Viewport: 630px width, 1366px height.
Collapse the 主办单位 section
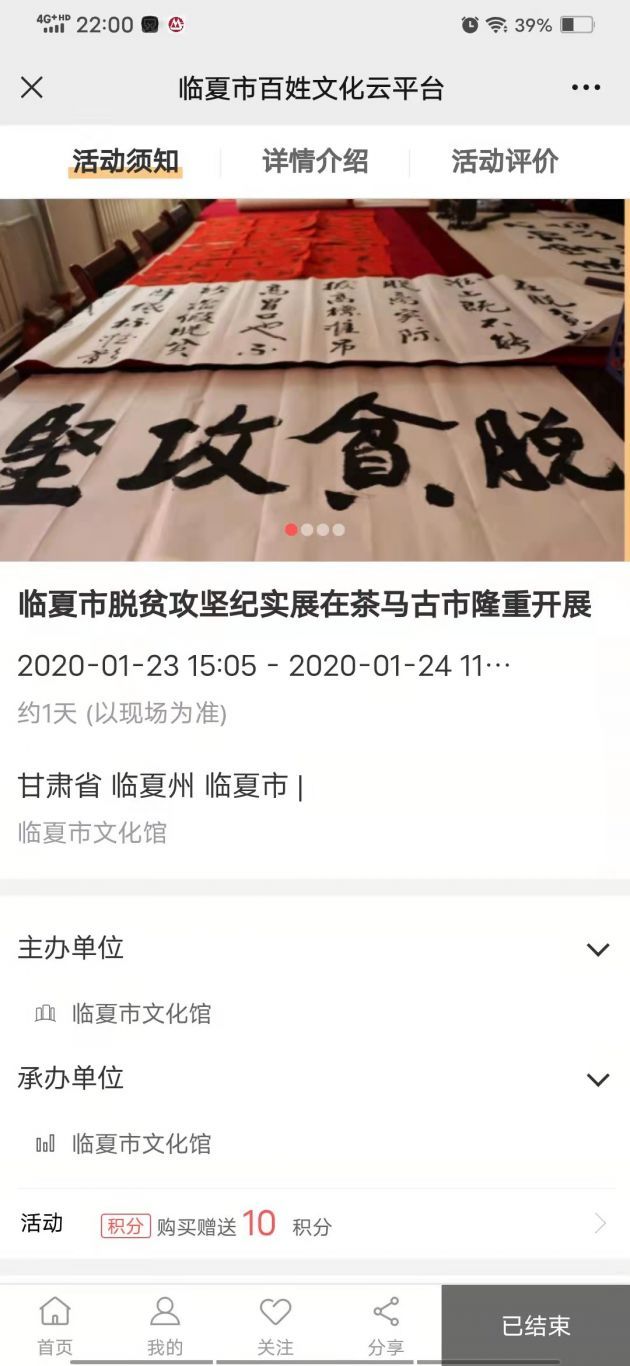point(597,949)
